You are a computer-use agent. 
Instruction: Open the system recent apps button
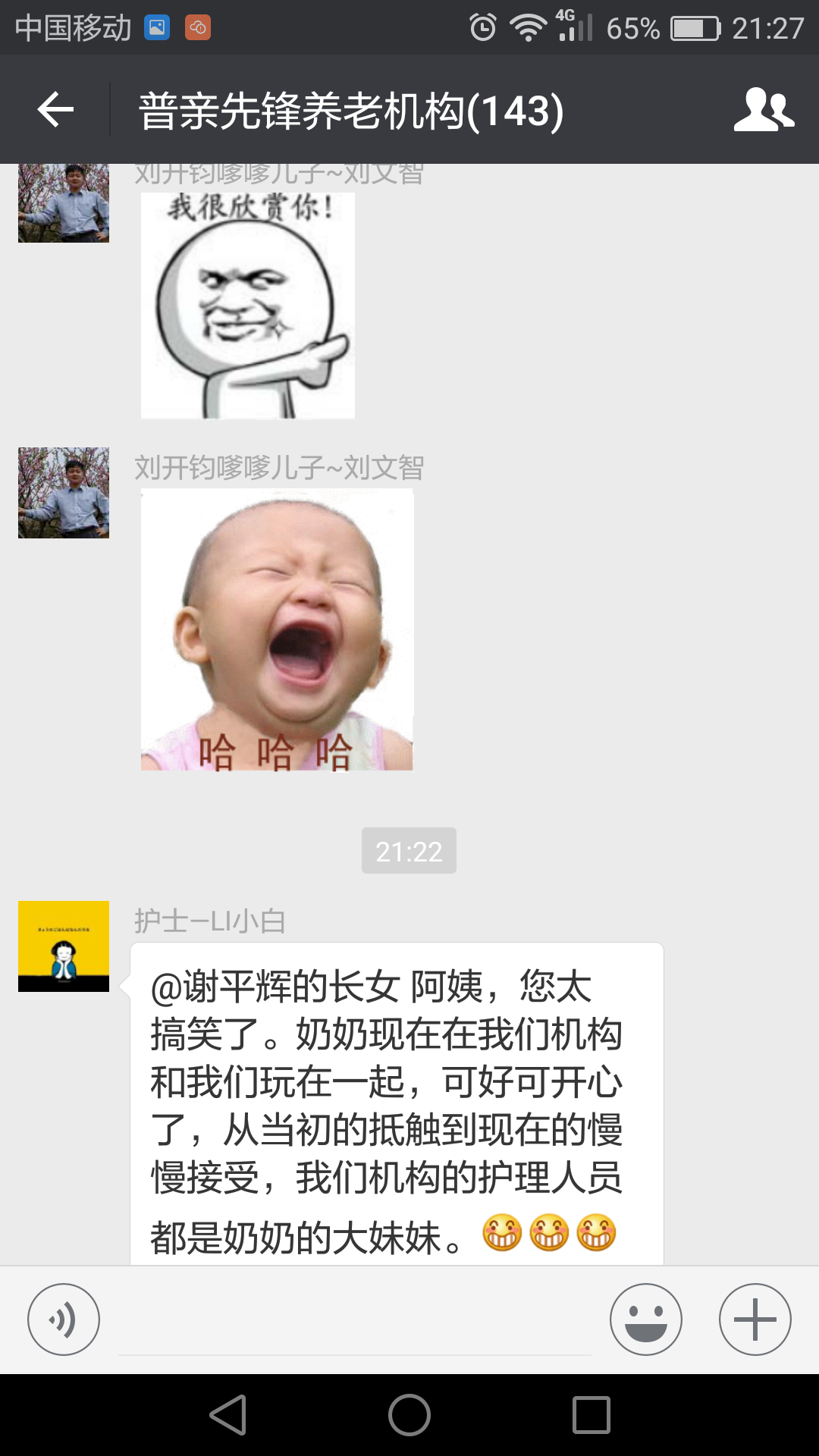591,1415
